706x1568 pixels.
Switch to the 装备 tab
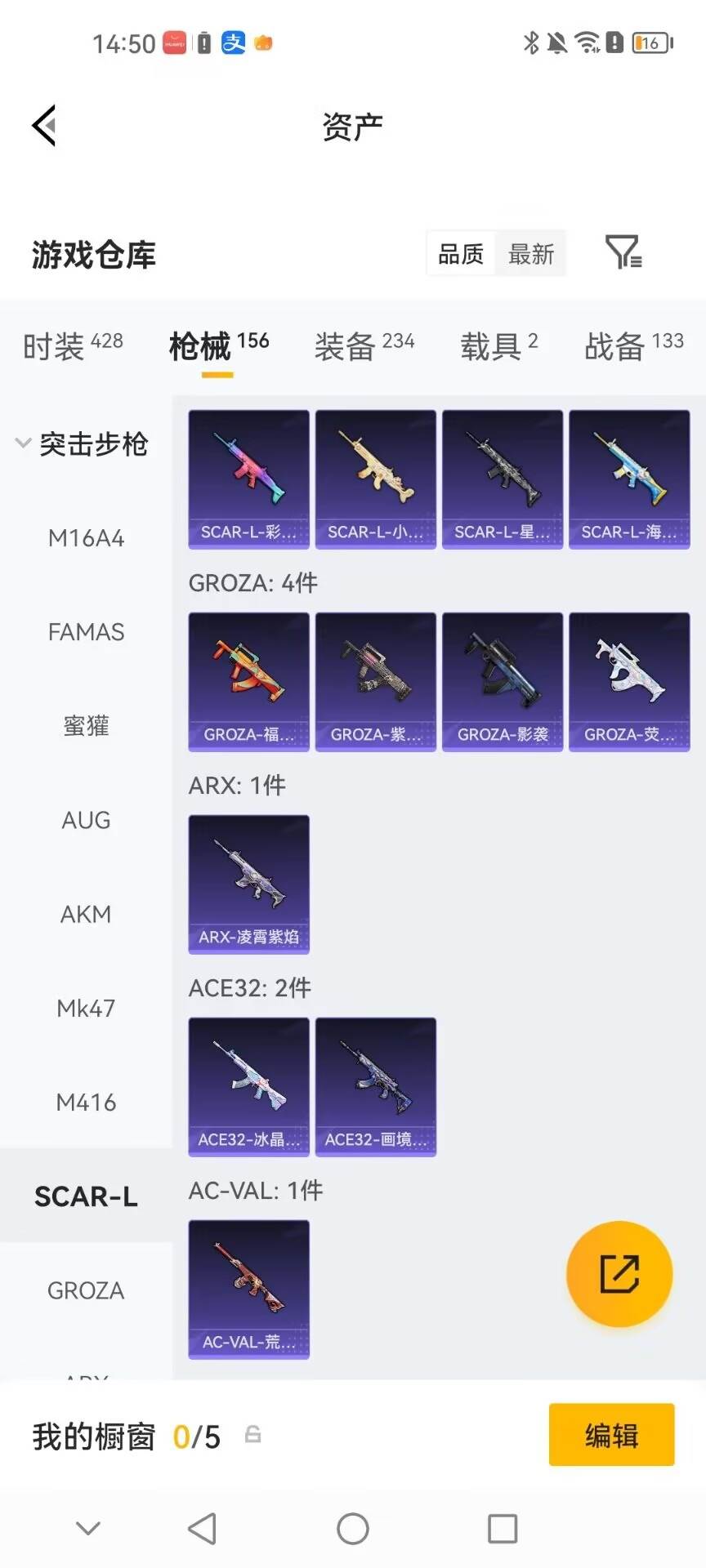pyautogui.click(x=364, y=346)
